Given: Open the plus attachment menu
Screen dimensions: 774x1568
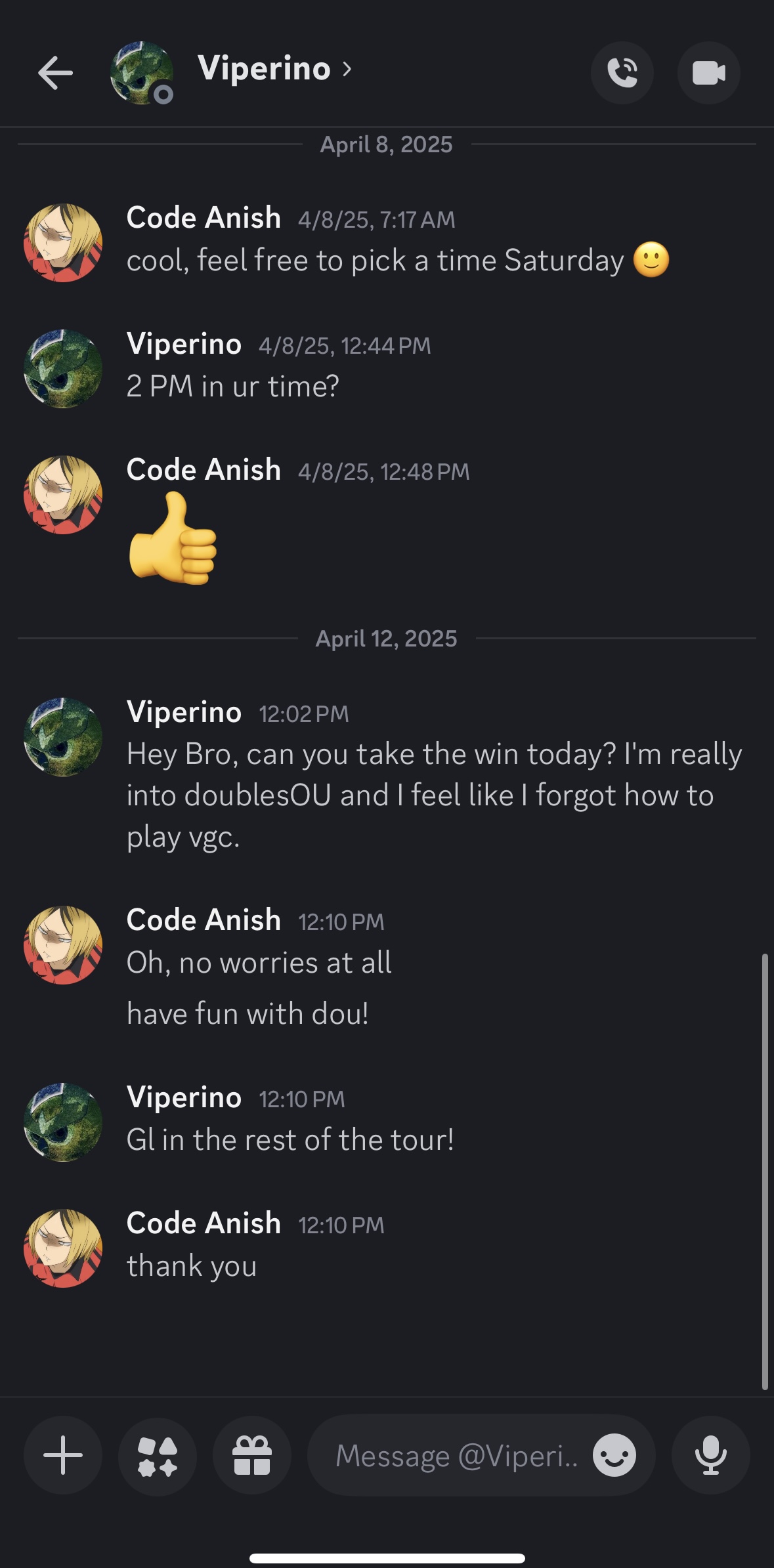Looking at the screenshot, I should tap(63, 1455).
